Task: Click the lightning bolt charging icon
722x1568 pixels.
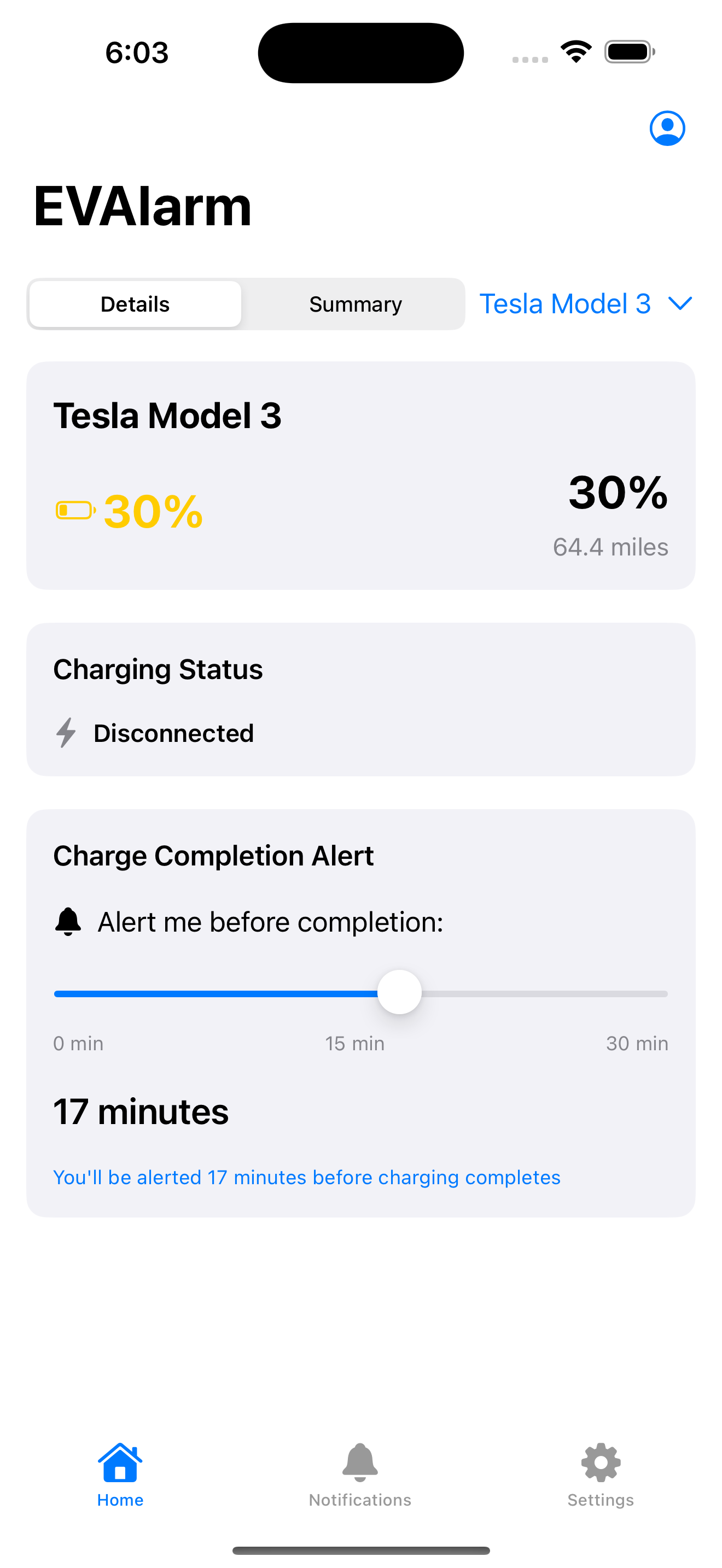Action: pyautogui.click(x=66, y=733)
